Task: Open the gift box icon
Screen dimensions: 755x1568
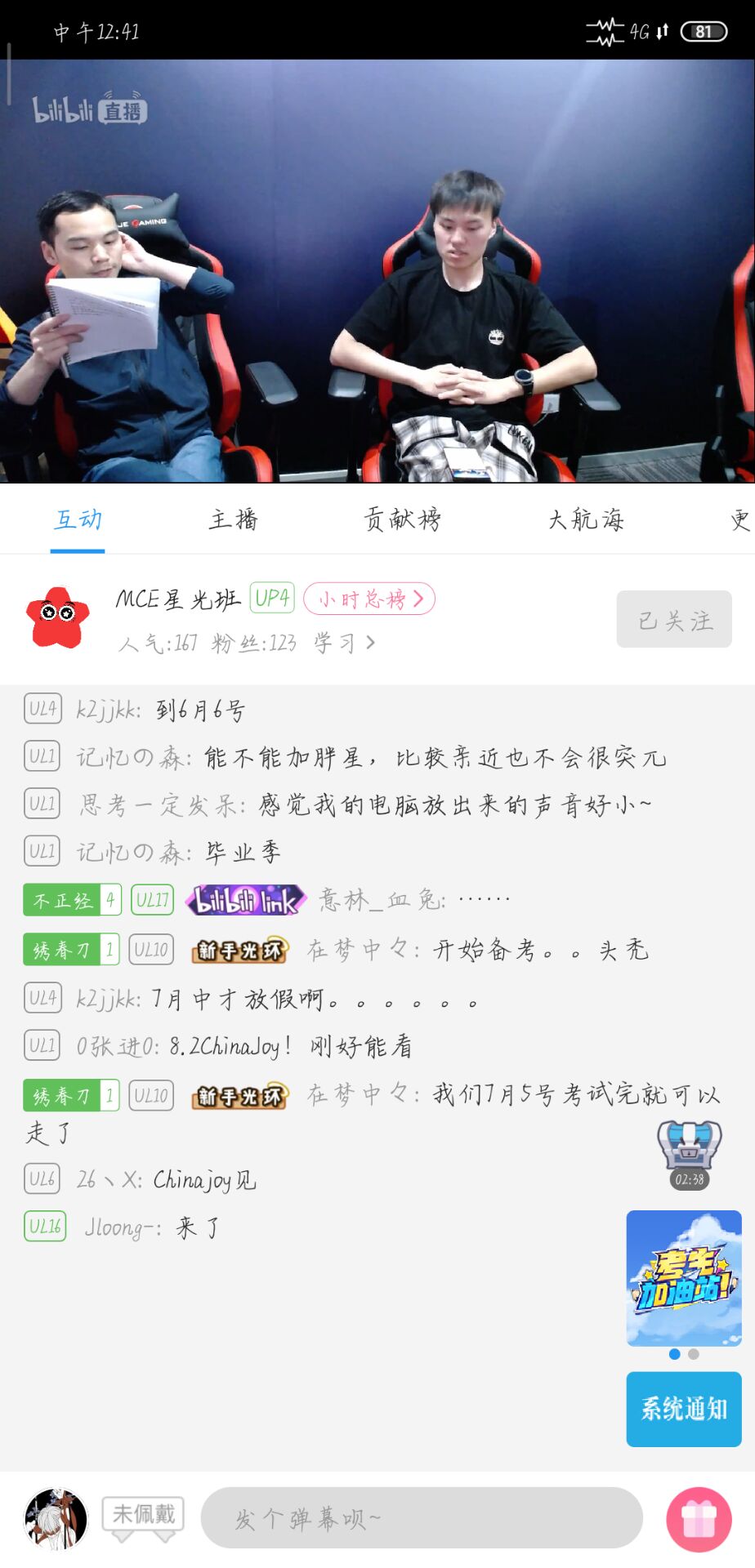Action: [699, 1520]
